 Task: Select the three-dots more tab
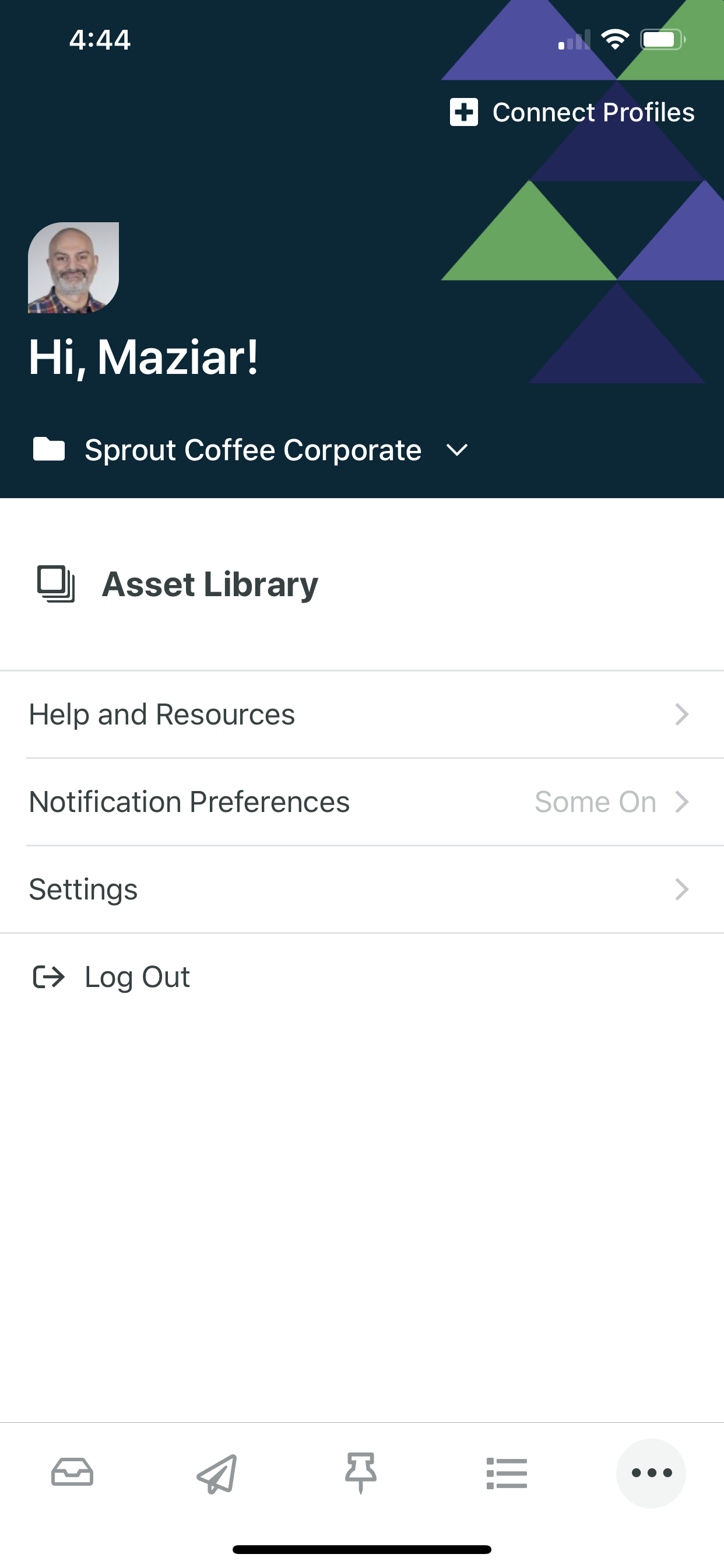[x=651, y=1473]
